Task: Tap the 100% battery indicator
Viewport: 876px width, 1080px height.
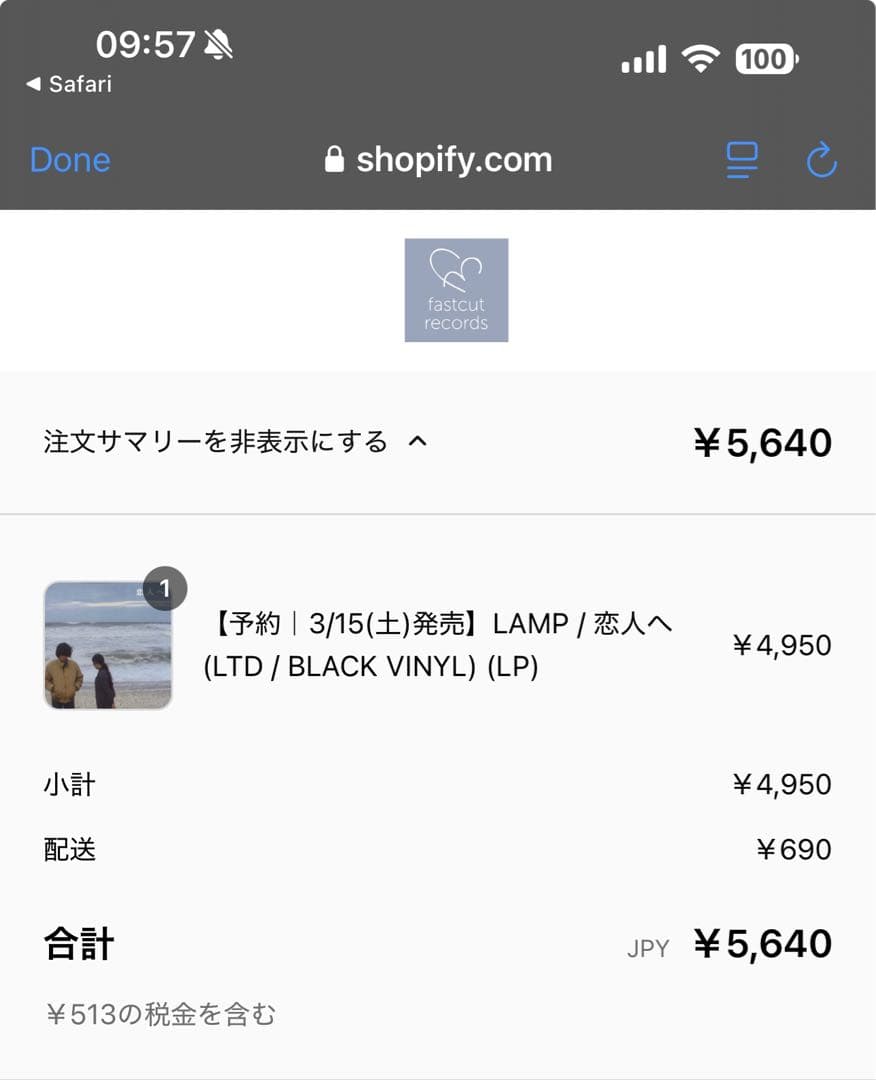Action: (x=766, y=58)
